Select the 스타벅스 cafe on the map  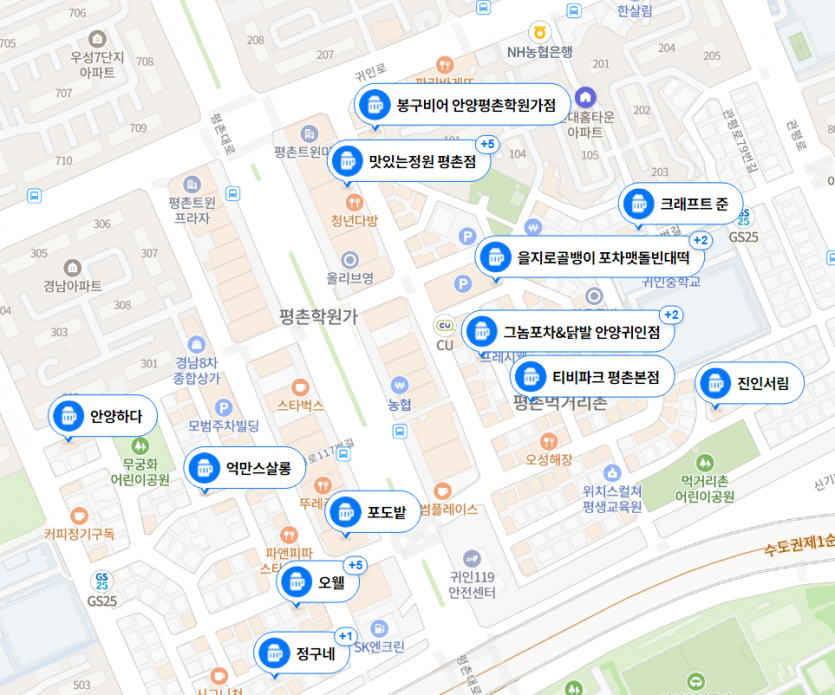pos(300,388)
